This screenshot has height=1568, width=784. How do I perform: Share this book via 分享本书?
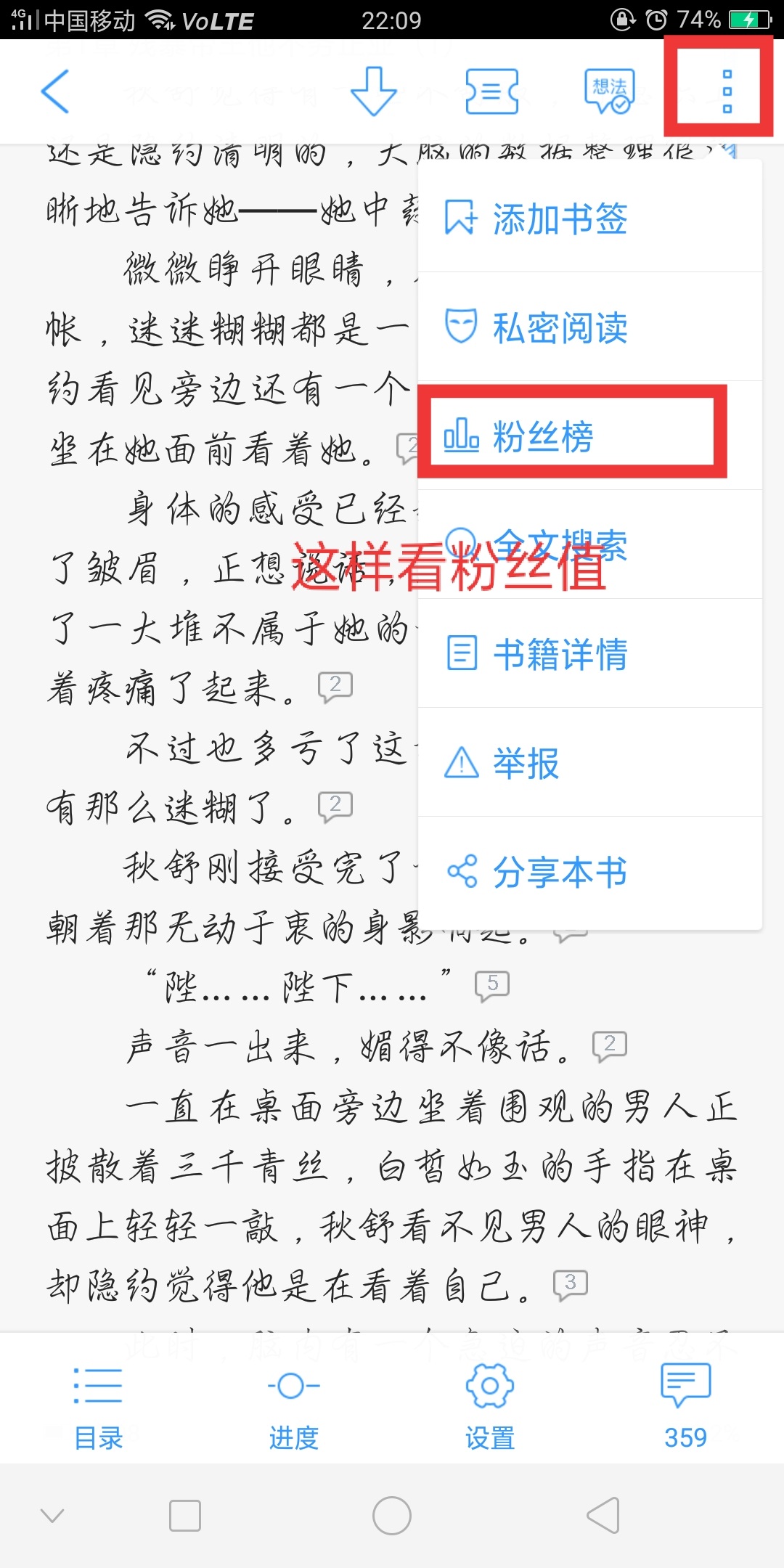(589, 871)
